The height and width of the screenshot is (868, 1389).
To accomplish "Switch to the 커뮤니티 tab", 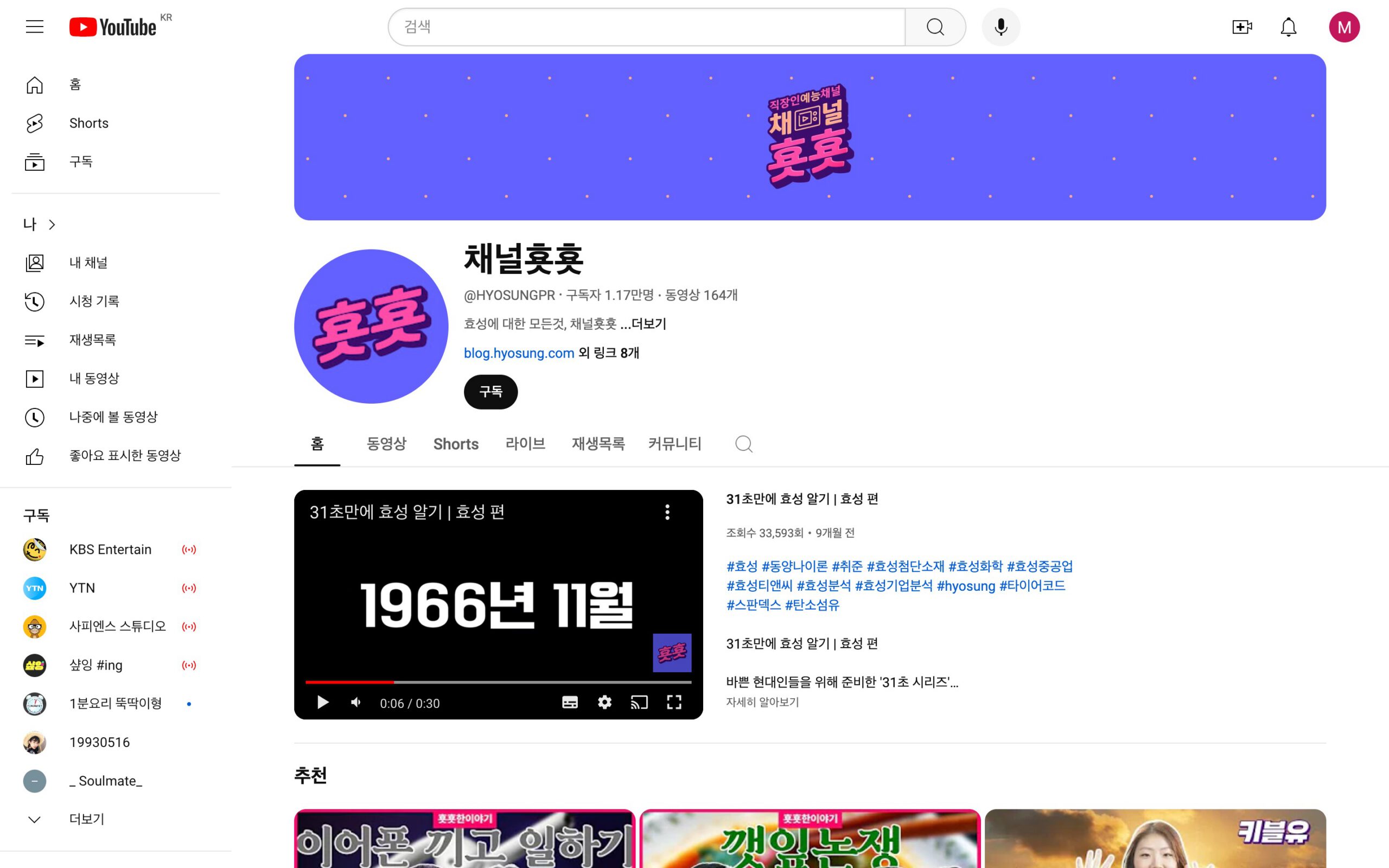I will (674, 444).
